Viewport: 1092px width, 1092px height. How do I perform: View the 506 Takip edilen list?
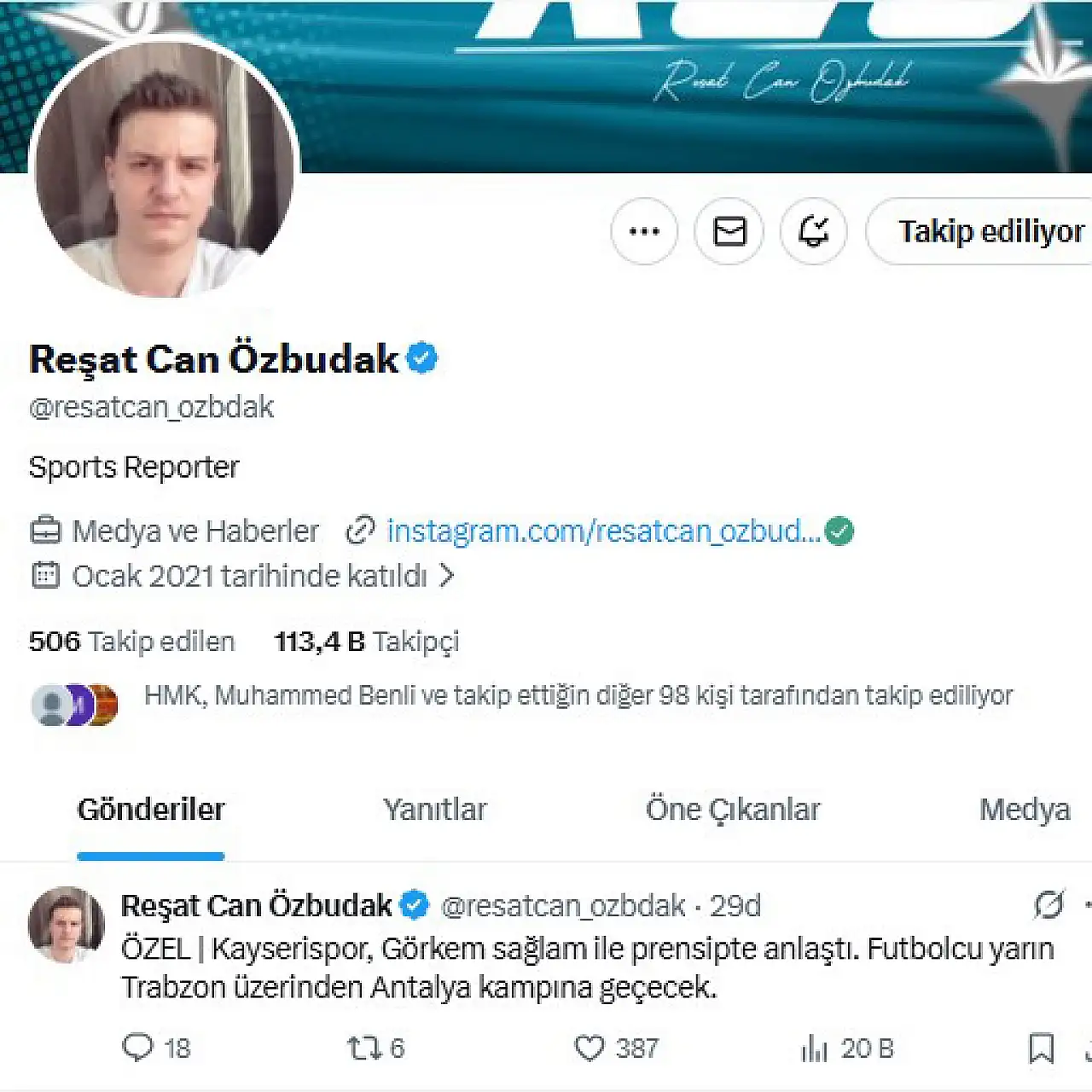click(131, 642)
